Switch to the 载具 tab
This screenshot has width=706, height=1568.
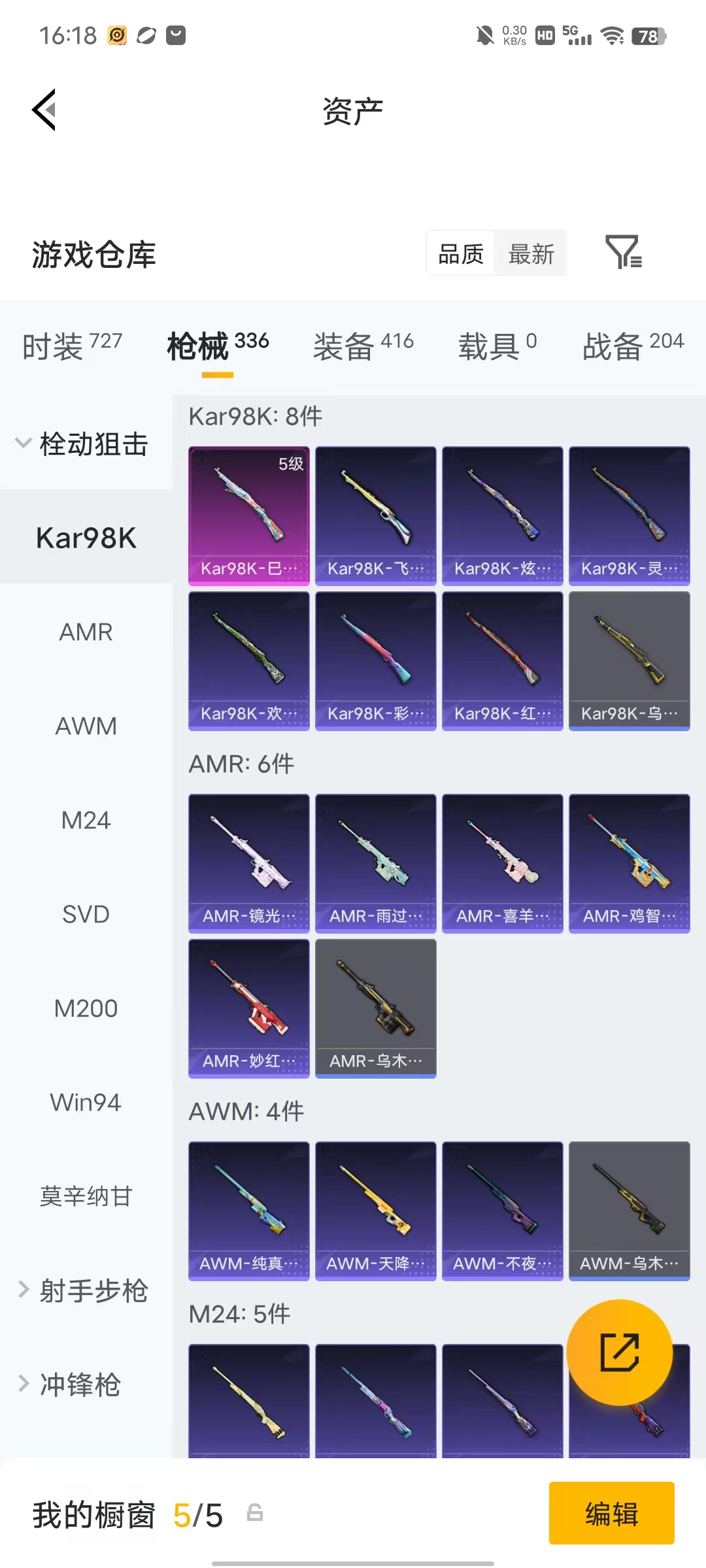pyautogui.click(x=497, y=345)
